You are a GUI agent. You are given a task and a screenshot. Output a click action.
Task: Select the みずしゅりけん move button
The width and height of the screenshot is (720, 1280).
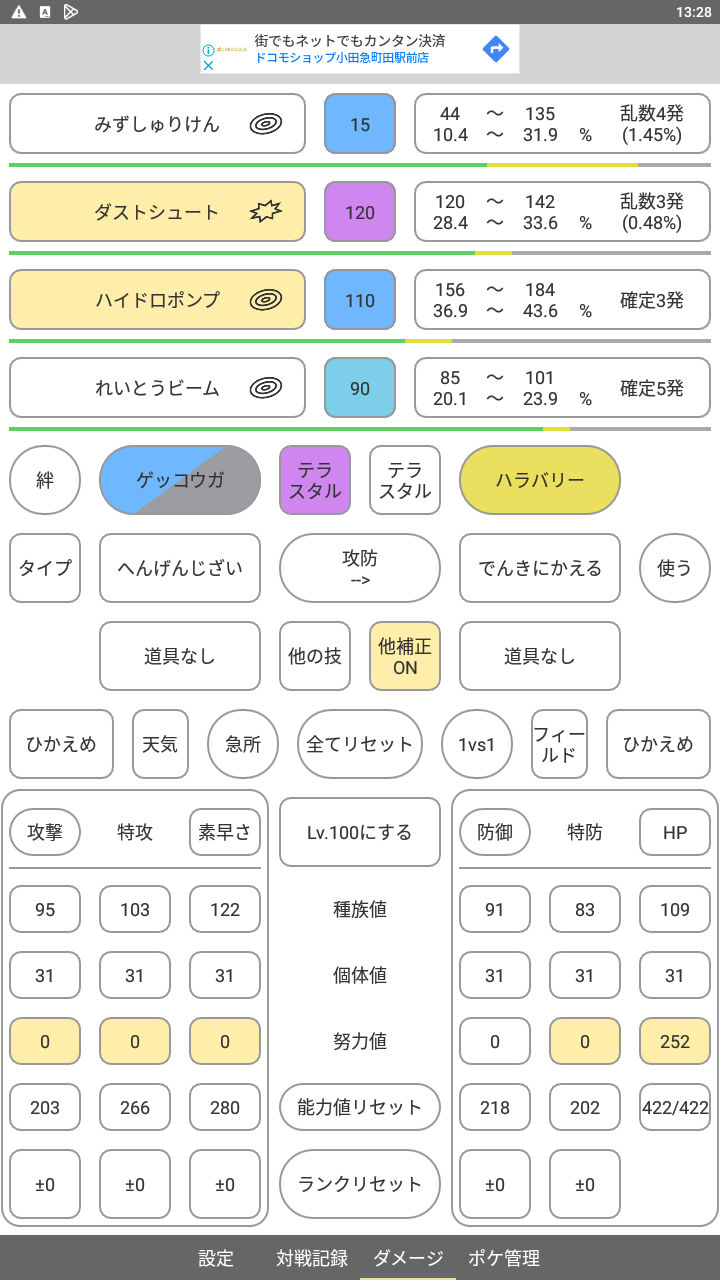[157, 124]
